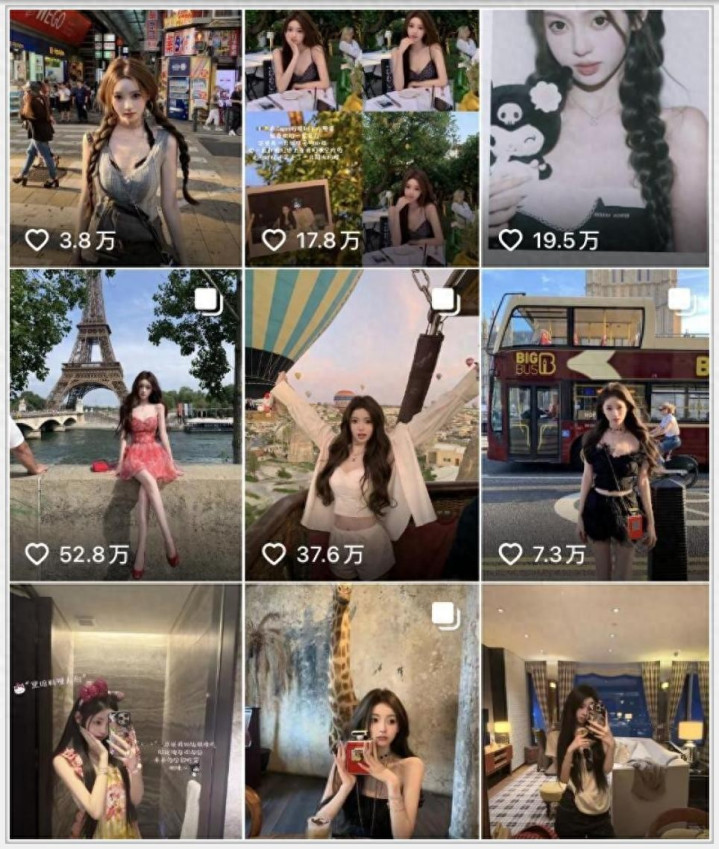View the hot air balloon post, 37.6万 likes

tap(362, 425)
